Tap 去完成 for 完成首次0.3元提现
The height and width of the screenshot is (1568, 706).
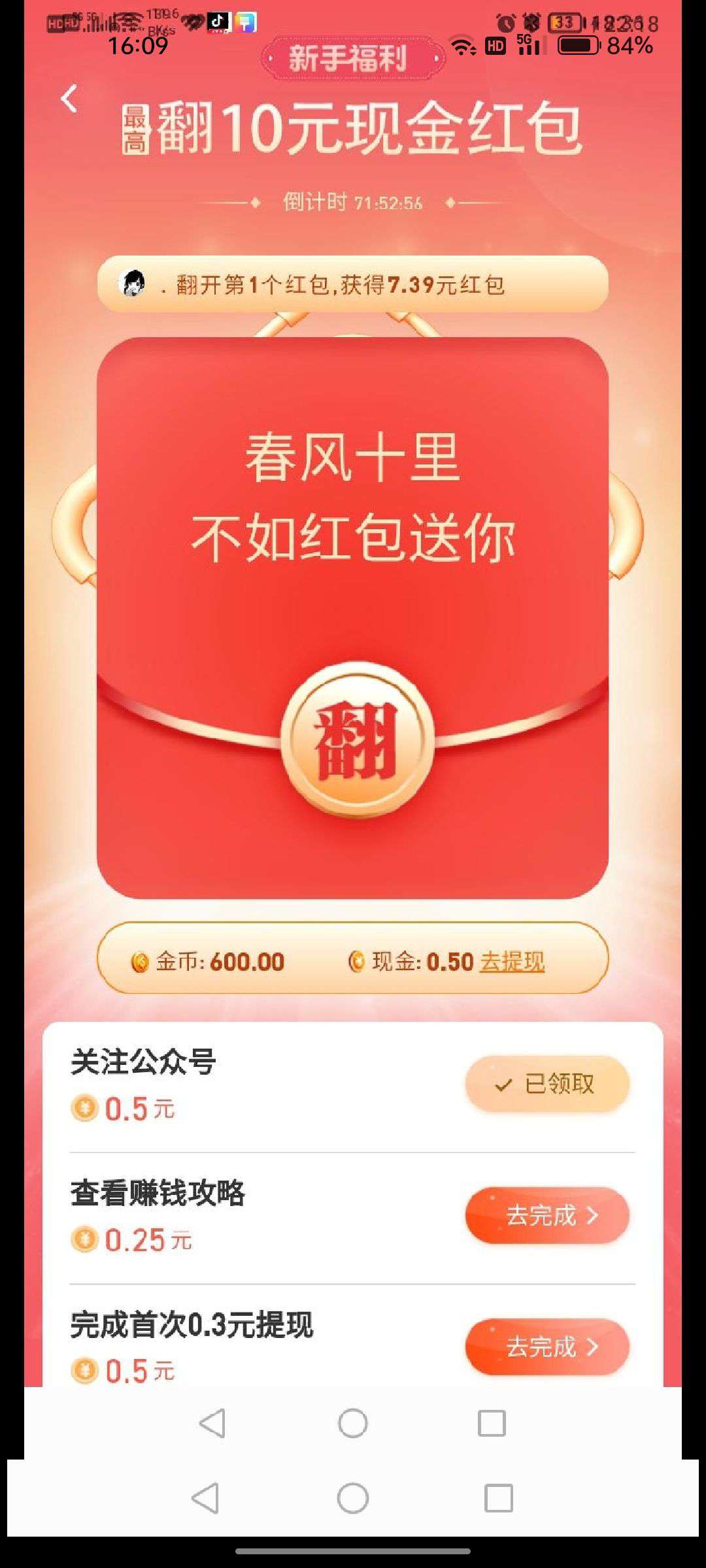coord(547,1347)
